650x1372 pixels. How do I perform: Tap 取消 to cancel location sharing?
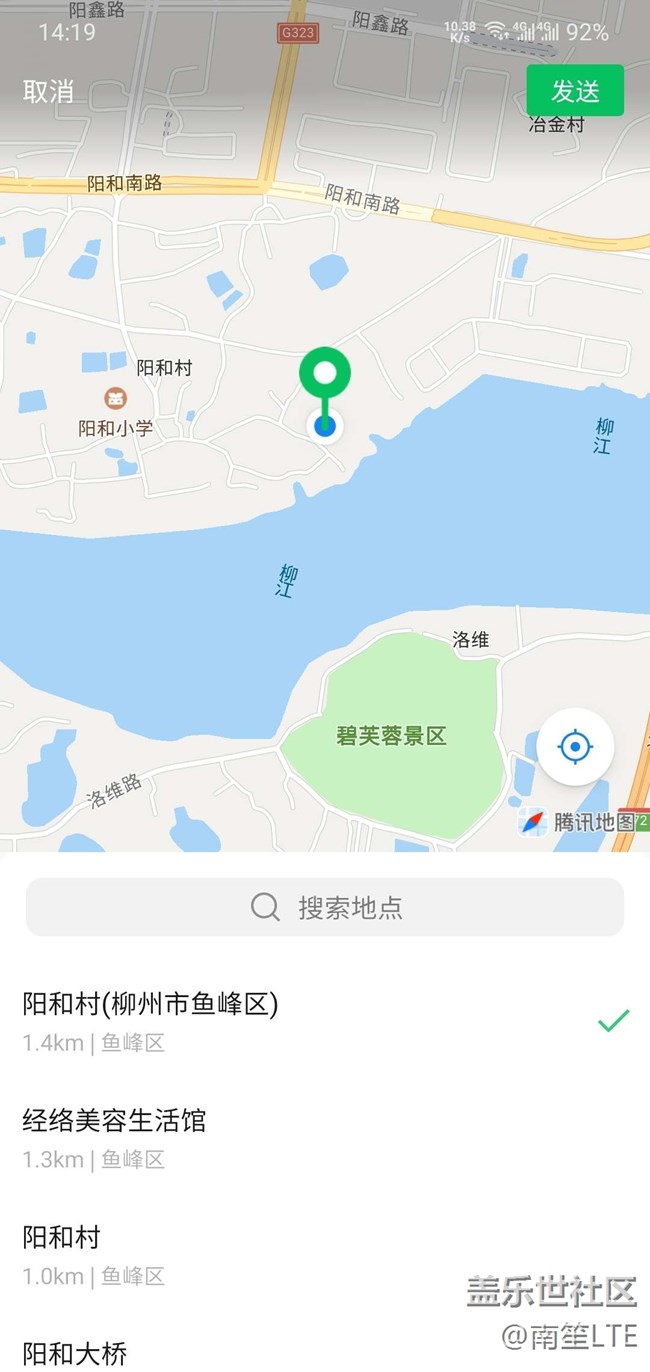(x=48, y=91)
